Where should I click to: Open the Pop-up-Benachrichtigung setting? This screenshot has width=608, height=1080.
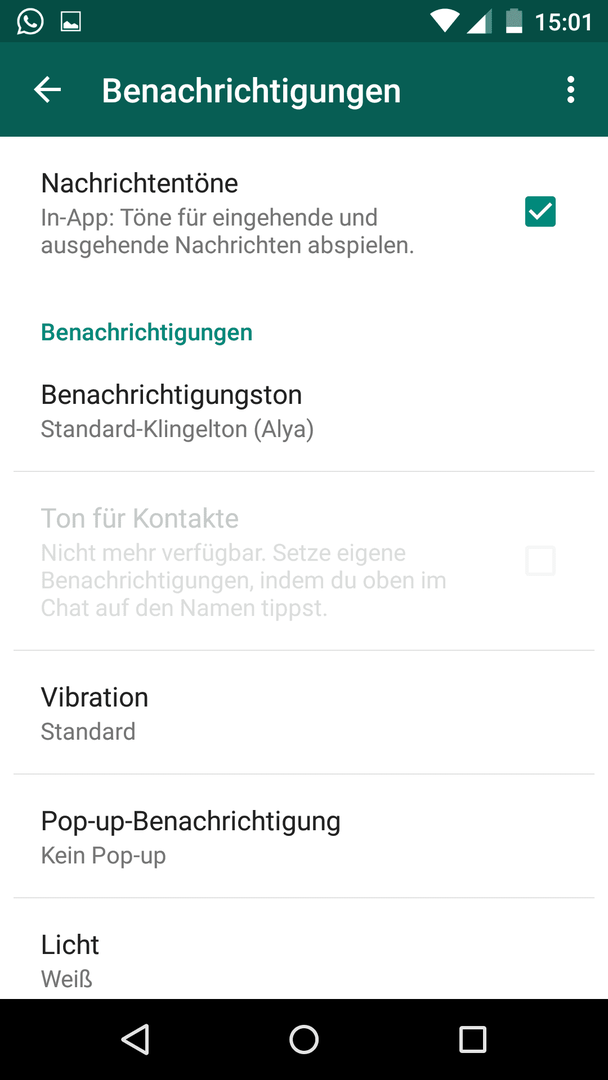coord(304,836)
